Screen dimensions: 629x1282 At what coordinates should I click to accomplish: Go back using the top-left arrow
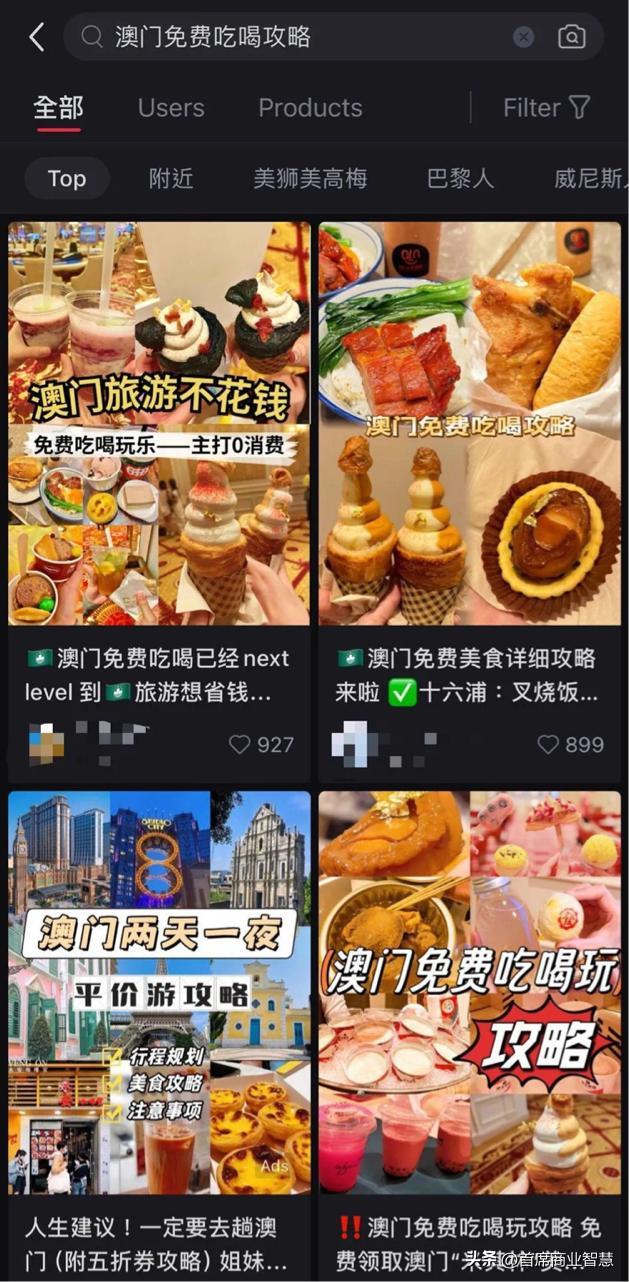37,38
